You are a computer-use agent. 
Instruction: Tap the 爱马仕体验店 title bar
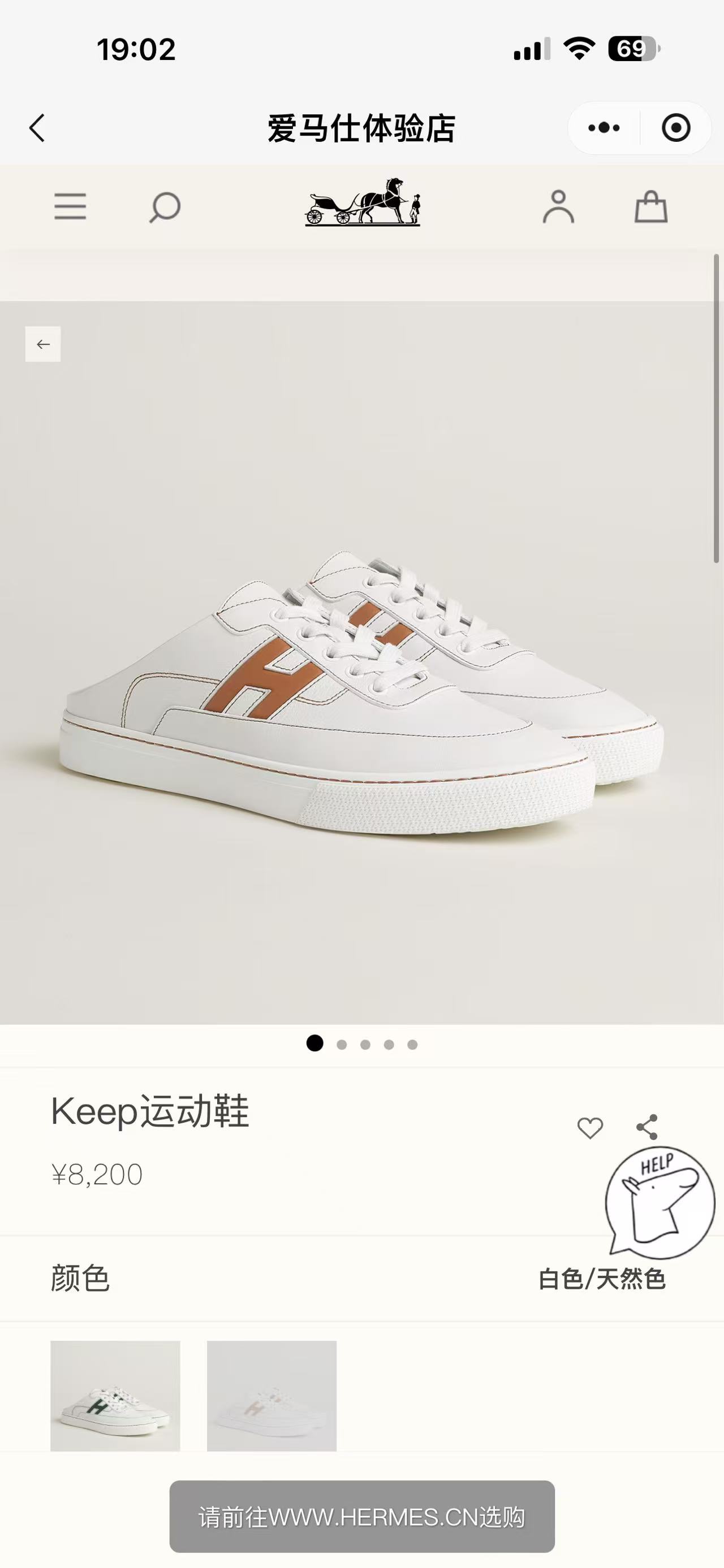tap(361, 128)
